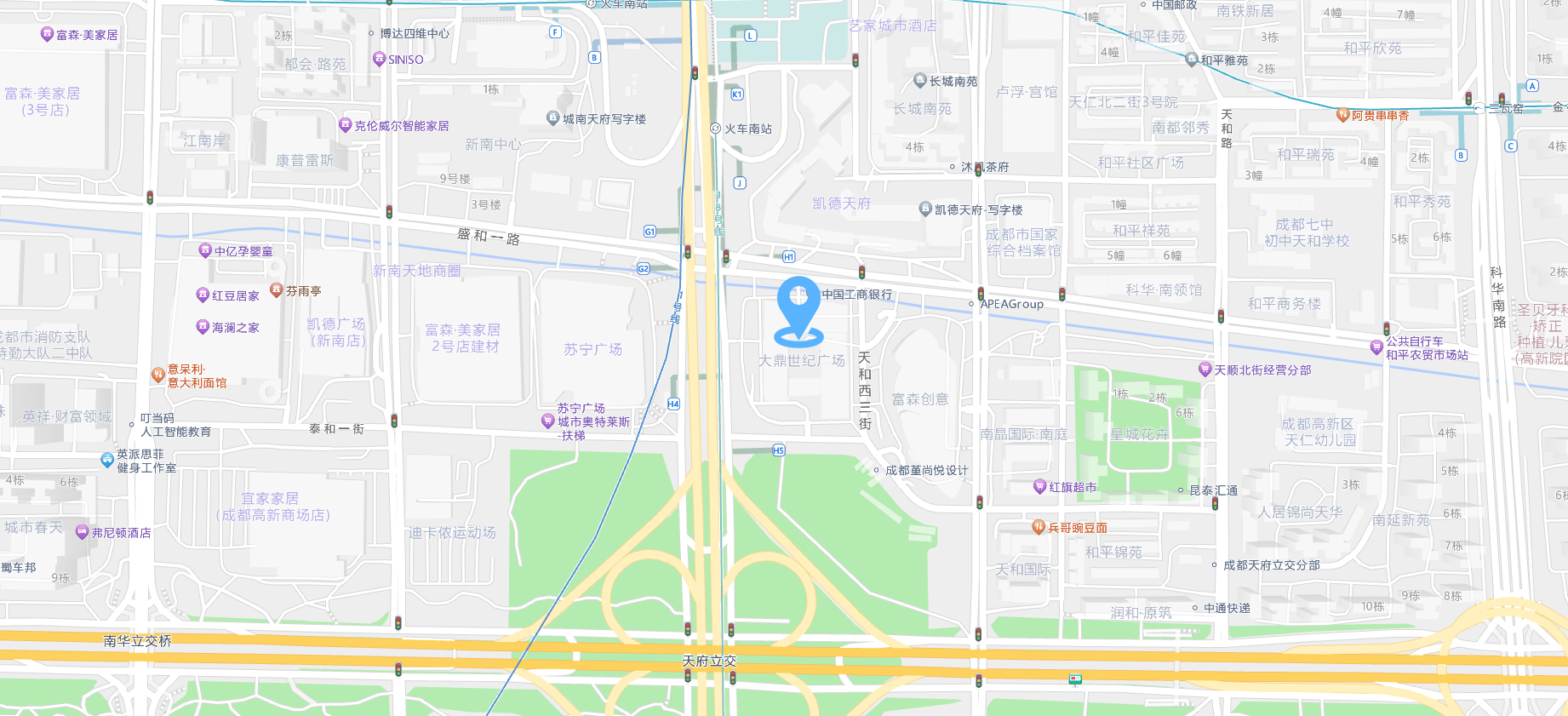Tap the 克伦威尔智能家居 store marker
The width and height of the screenshot is (1568, 716).
[346, 125]
